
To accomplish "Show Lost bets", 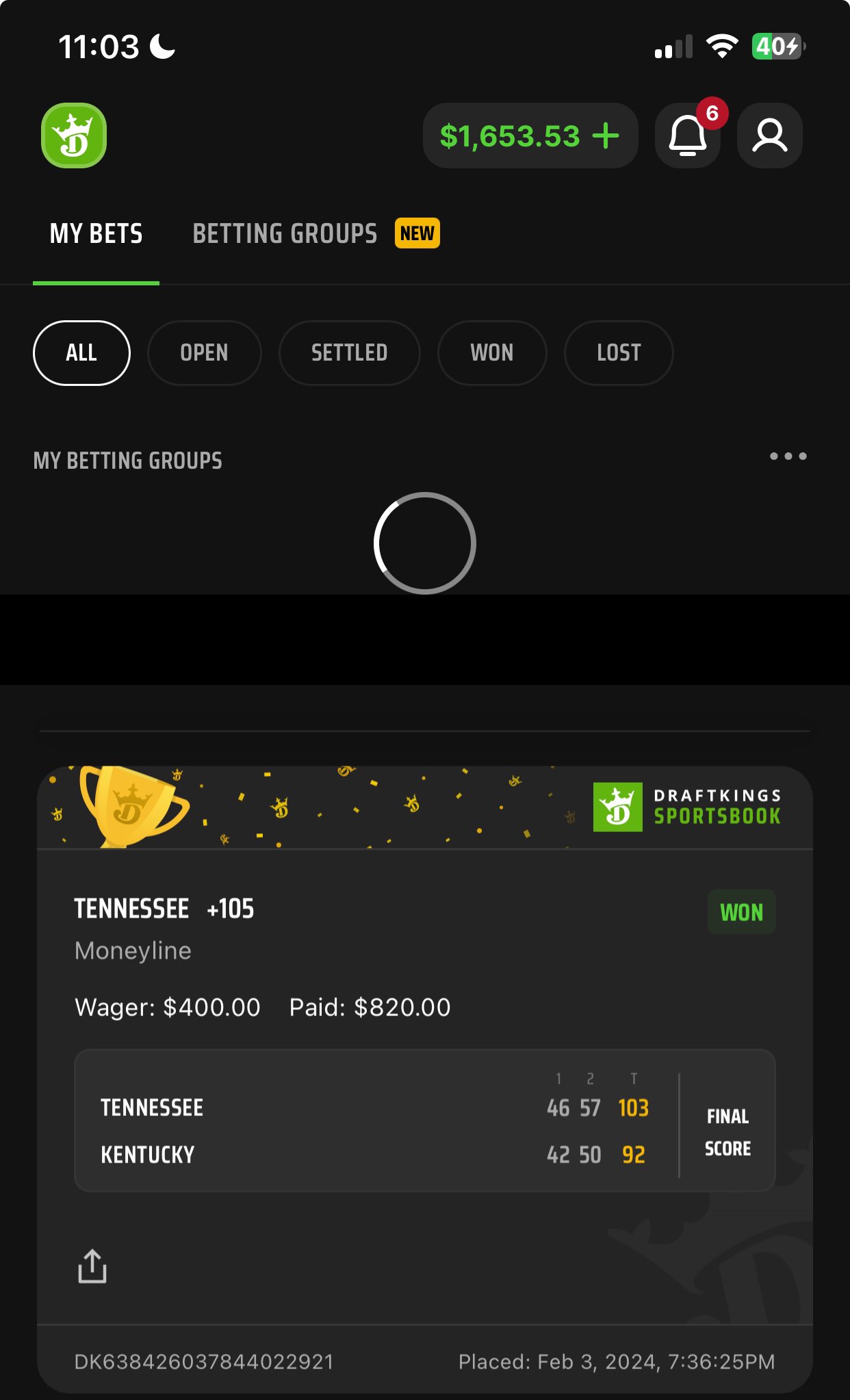I will (618, 353).
